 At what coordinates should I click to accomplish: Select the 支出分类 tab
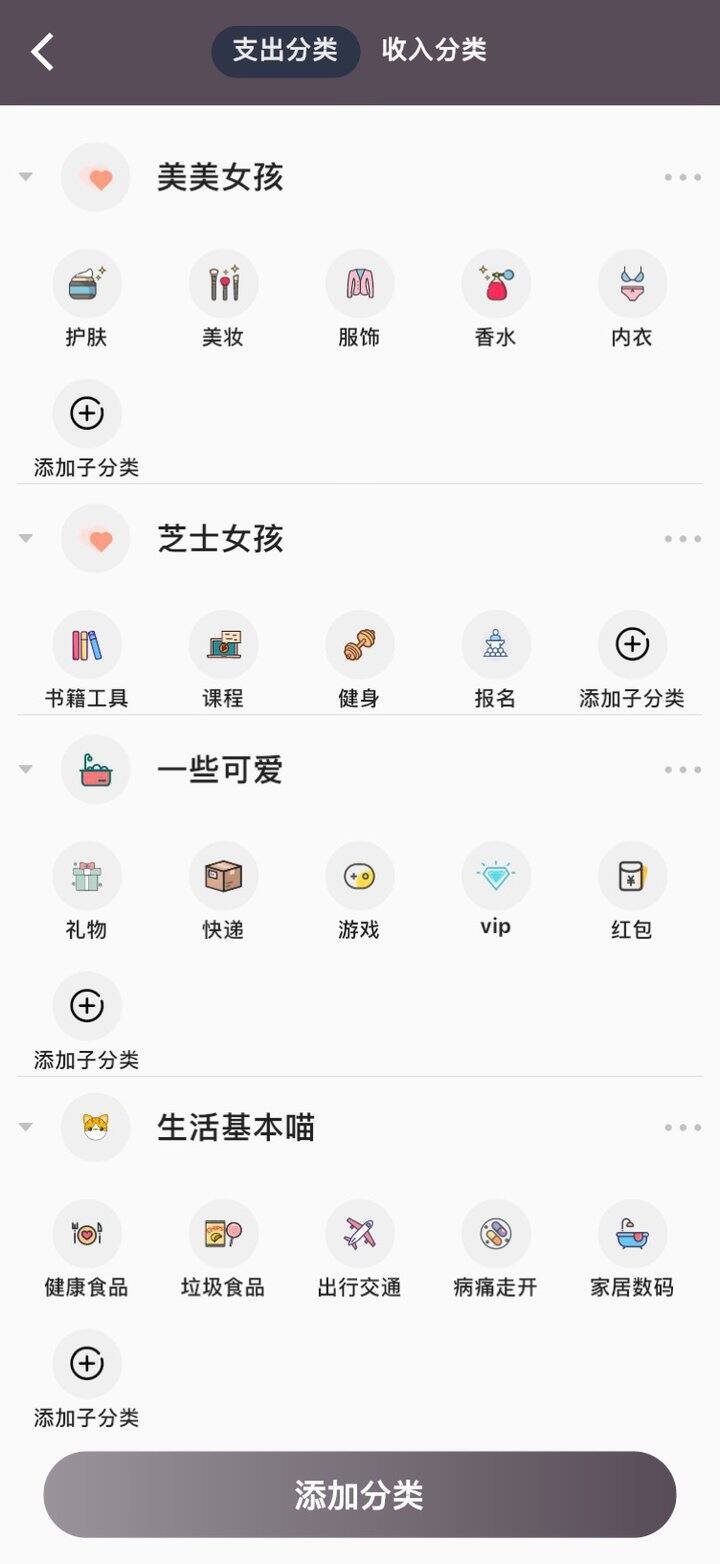click(x=285, y=51)
